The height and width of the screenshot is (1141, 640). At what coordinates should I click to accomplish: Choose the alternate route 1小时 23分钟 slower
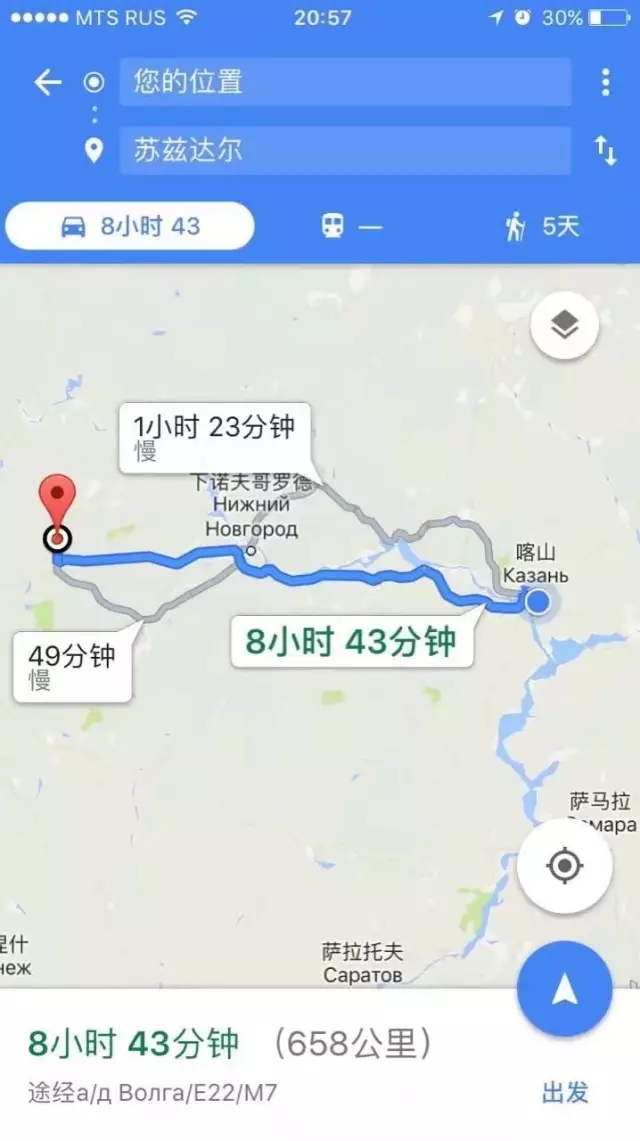(x=215, y=438)
